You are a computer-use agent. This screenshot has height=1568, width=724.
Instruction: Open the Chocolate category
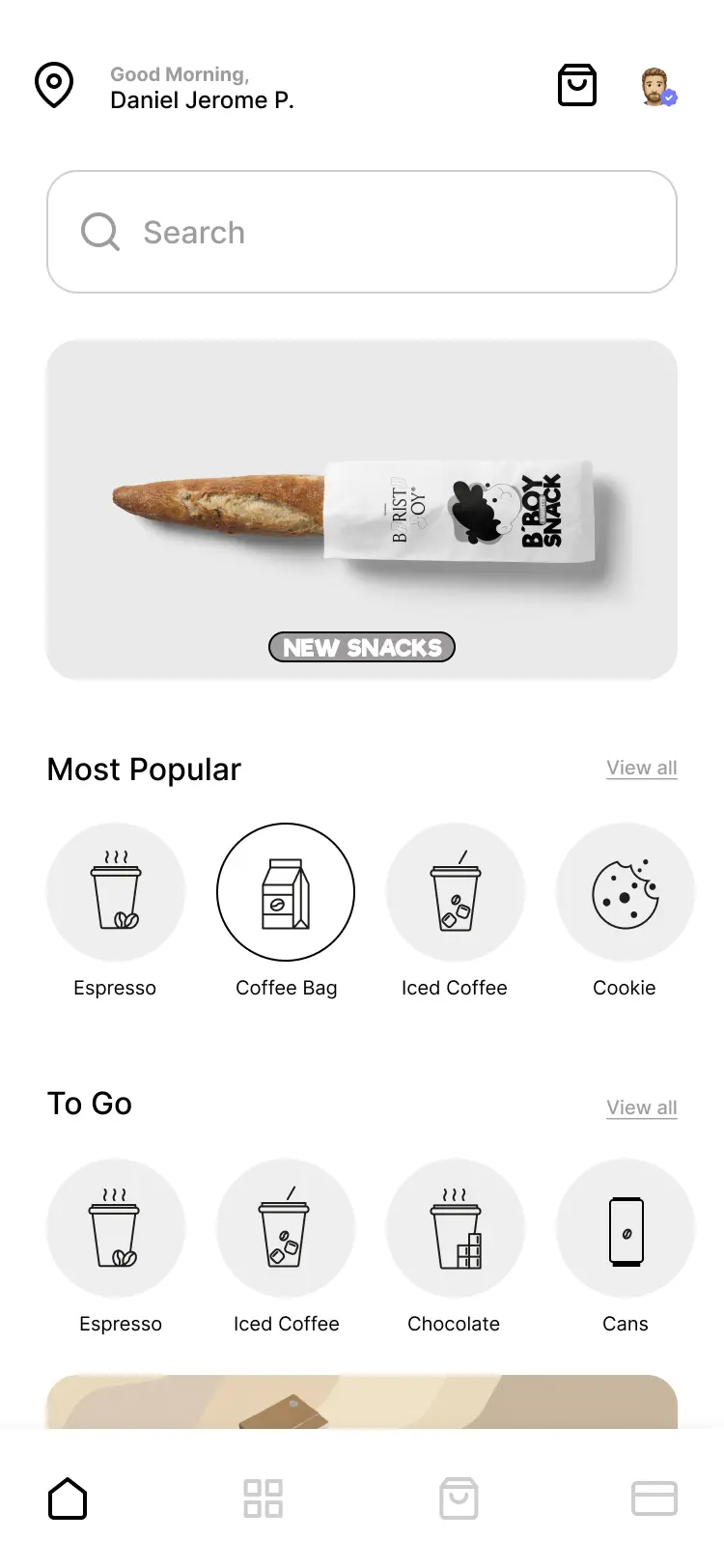(455, 1228)
